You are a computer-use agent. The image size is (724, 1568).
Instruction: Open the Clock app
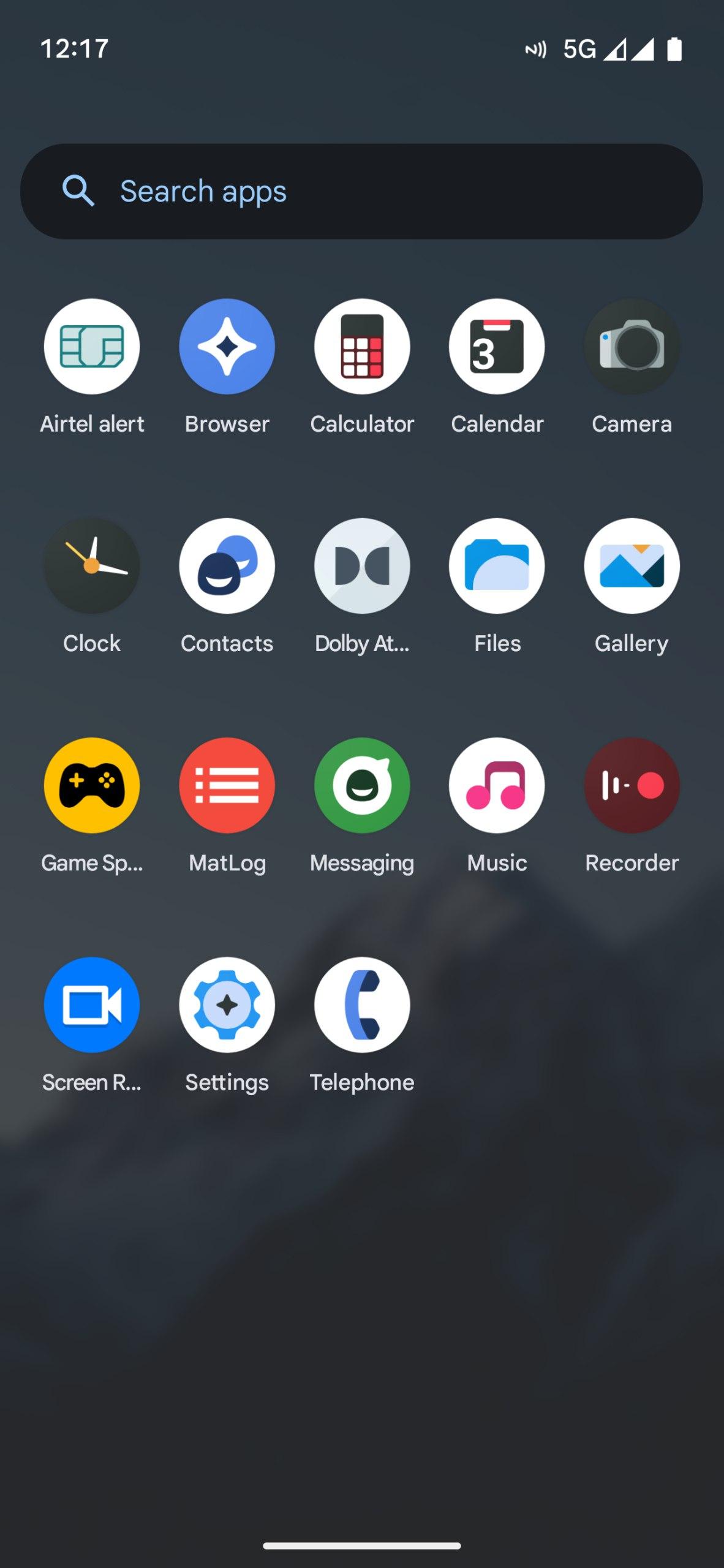[92, 566]
